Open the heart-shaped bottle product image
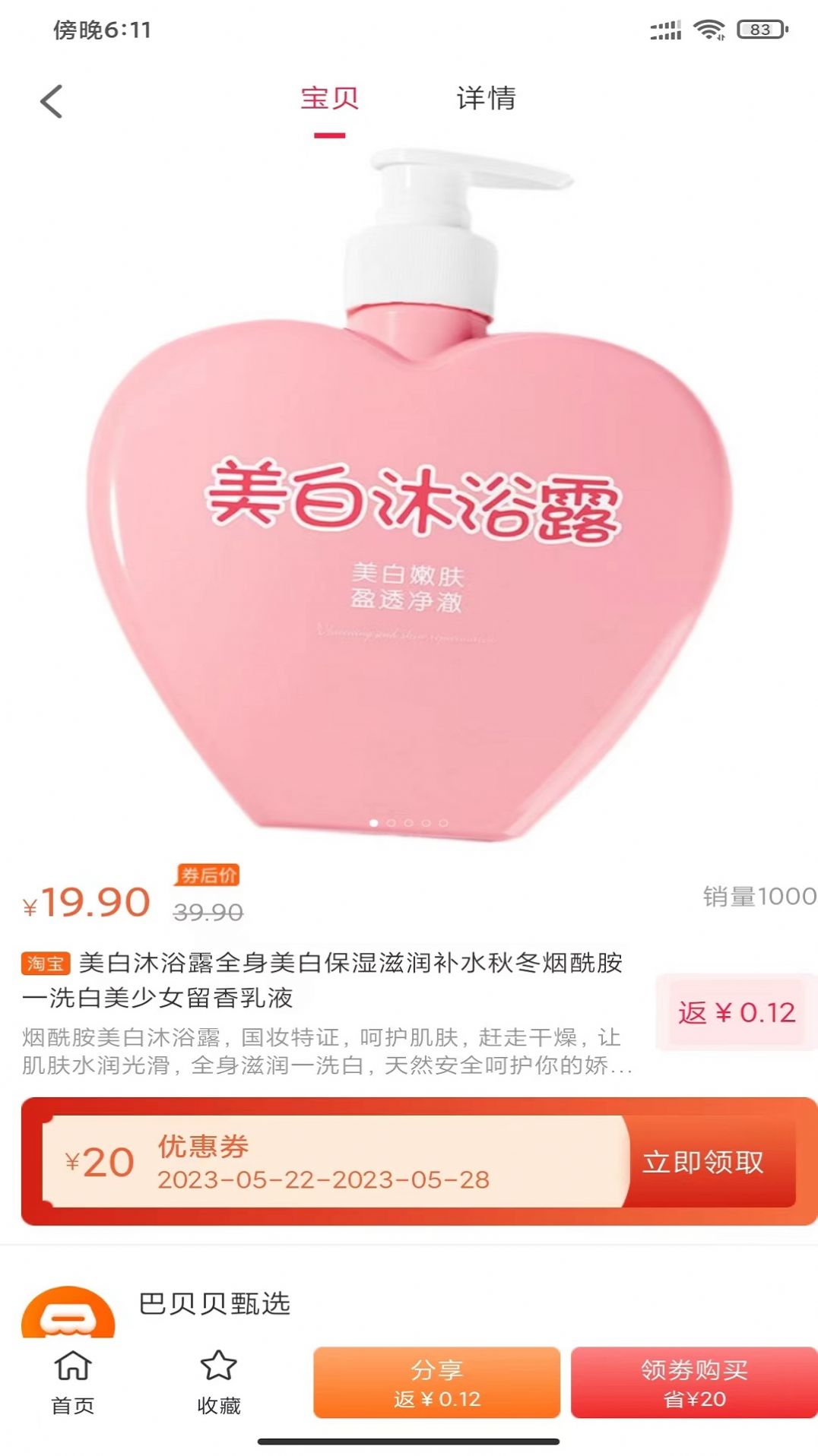Image resolution: width=818 pixels, height=1456 pixels. coord(409,494)
